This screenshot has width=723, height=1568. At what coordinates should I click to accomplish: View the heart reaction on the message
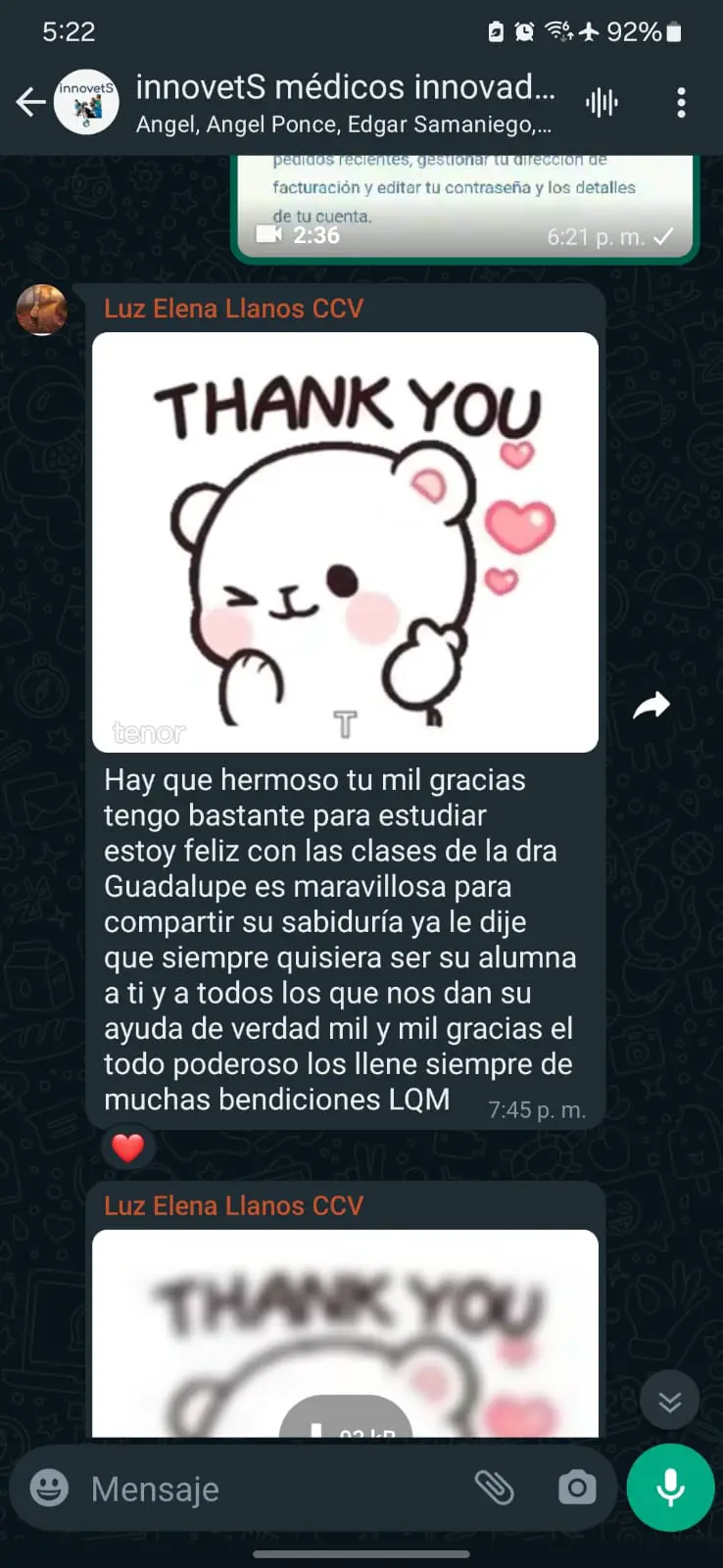coord(127,1147)
